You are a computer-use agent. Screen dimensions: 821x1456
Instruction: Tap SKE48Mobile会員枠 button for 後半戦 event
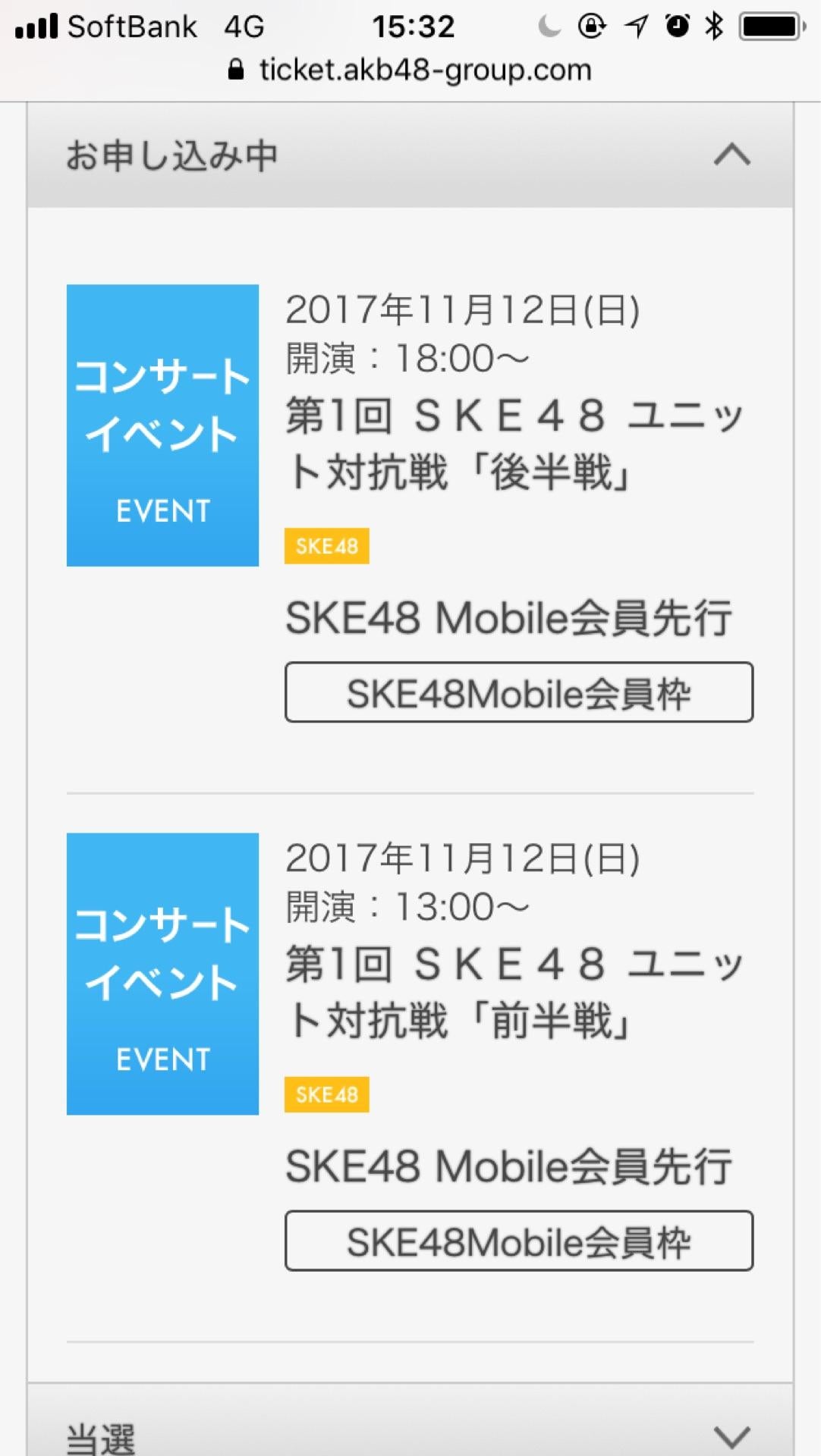(519, 692)
